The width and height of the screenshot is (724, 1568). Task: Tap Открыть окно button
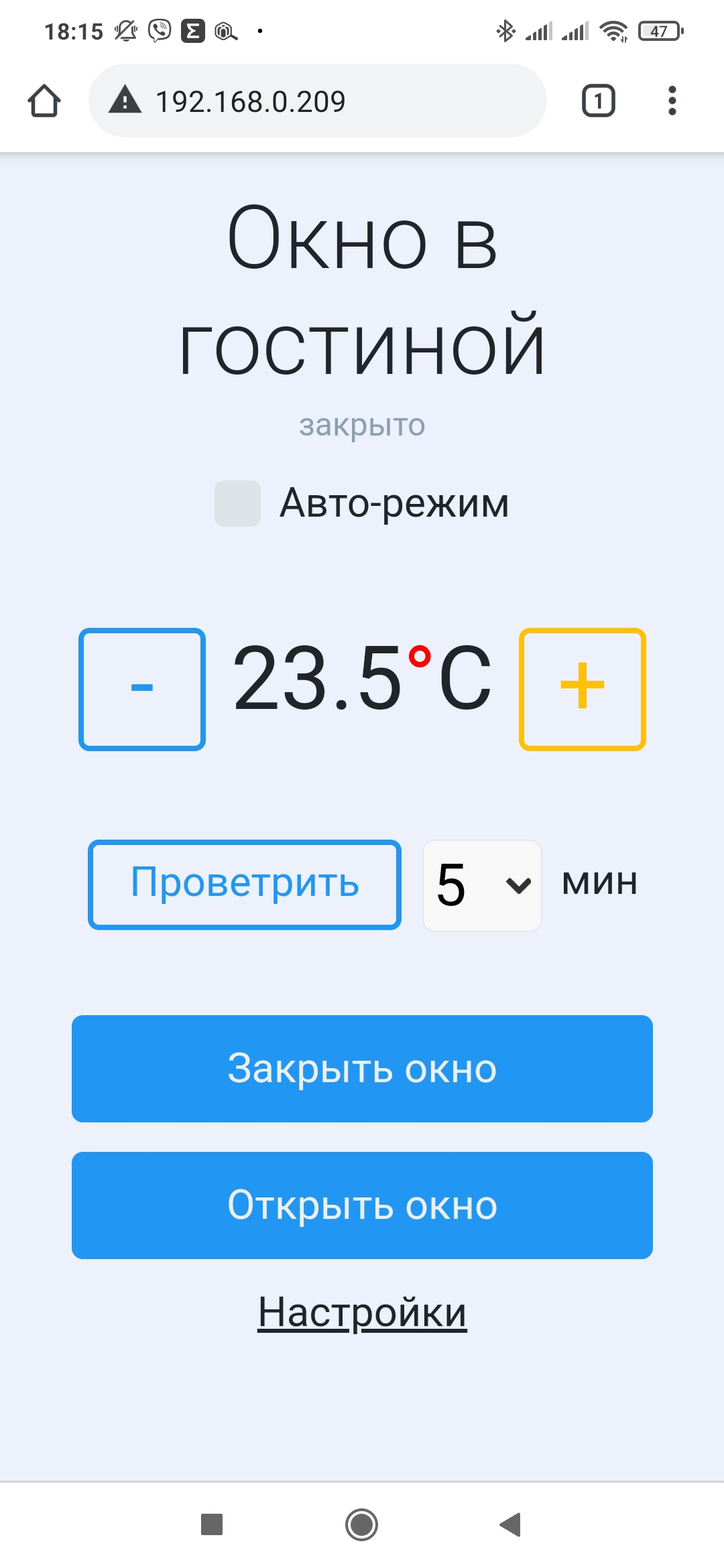click(x=362, y=1205)
